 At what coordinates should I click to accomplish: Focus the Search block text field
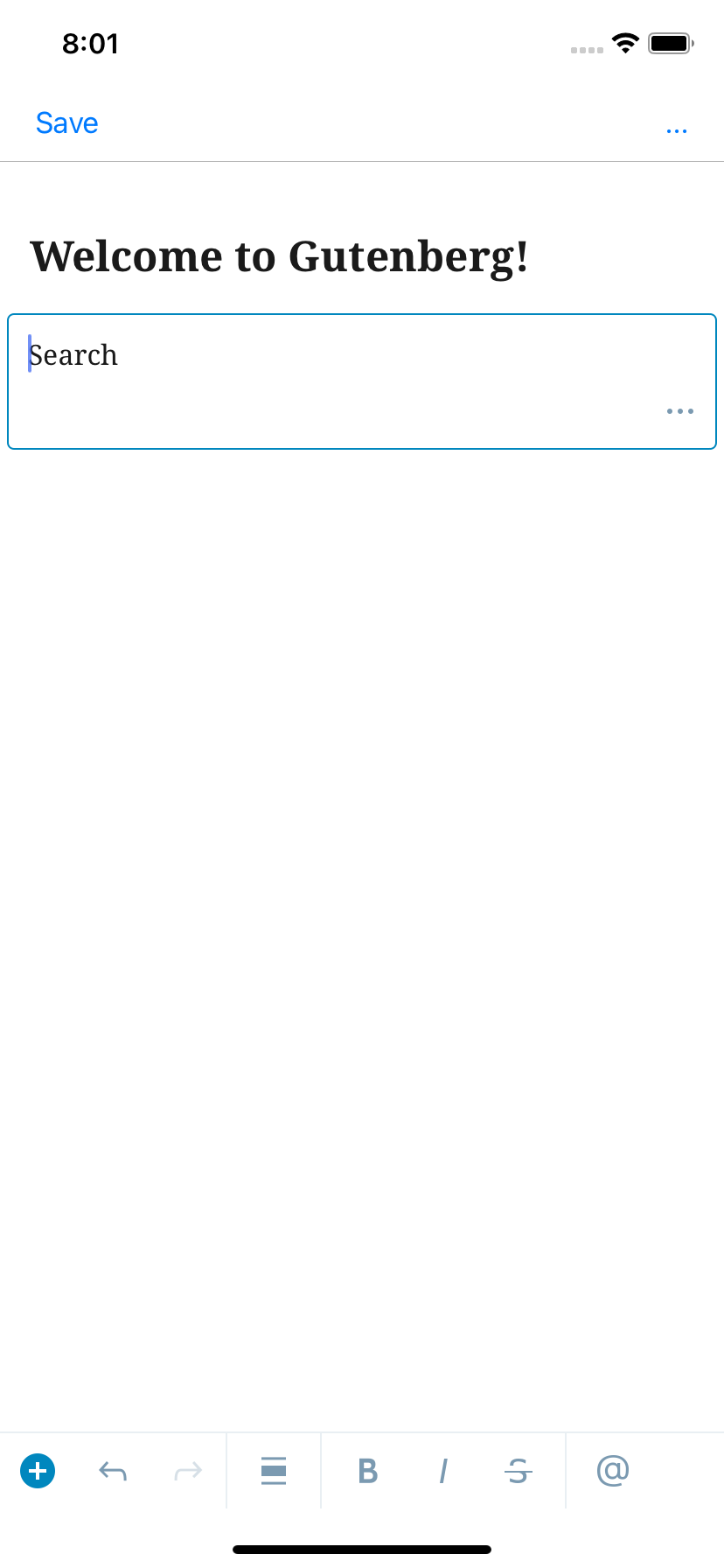coord(350,356)
